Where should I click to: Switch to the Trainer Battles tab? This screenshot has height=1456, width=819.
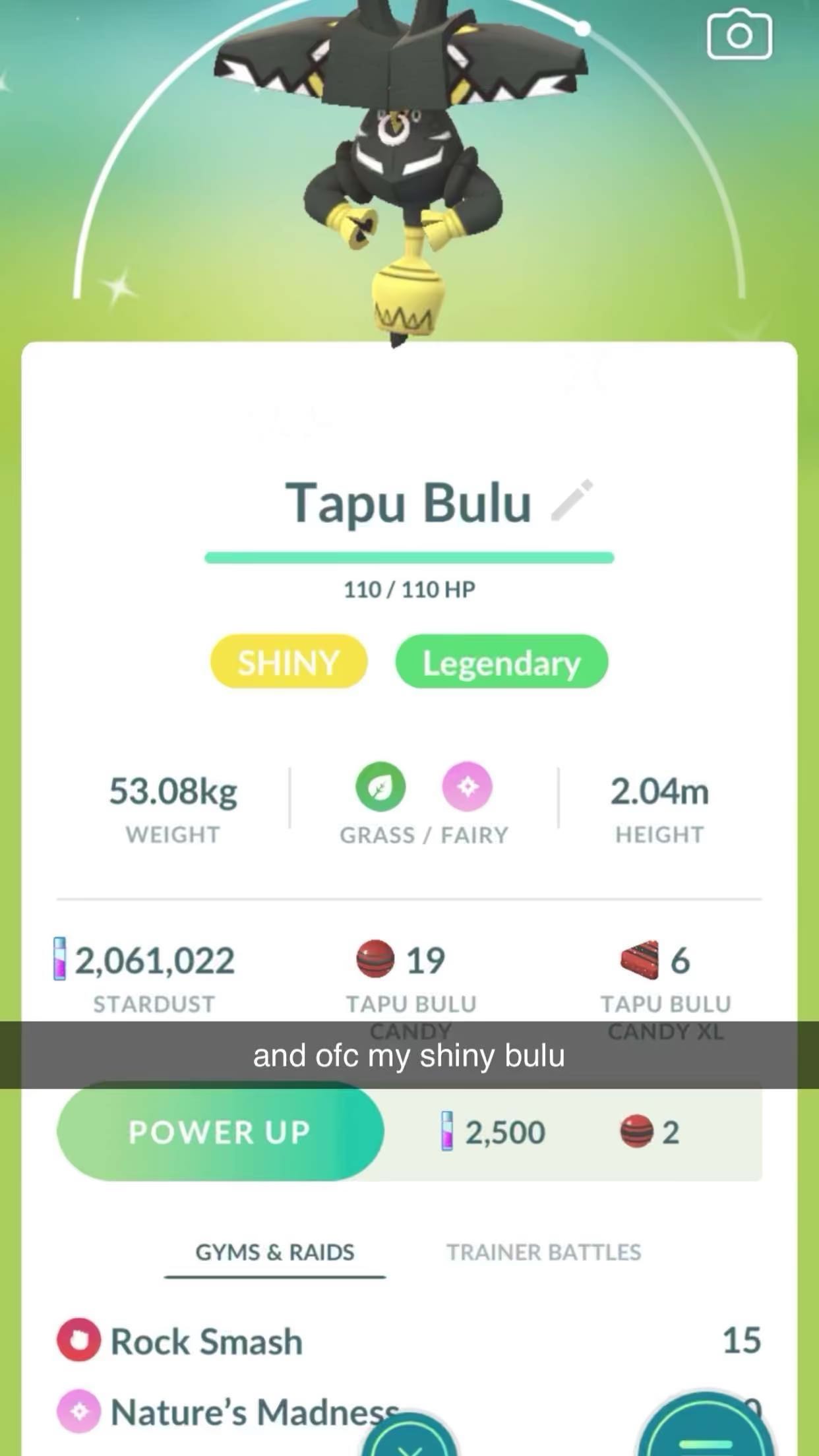pos(543,1252)
